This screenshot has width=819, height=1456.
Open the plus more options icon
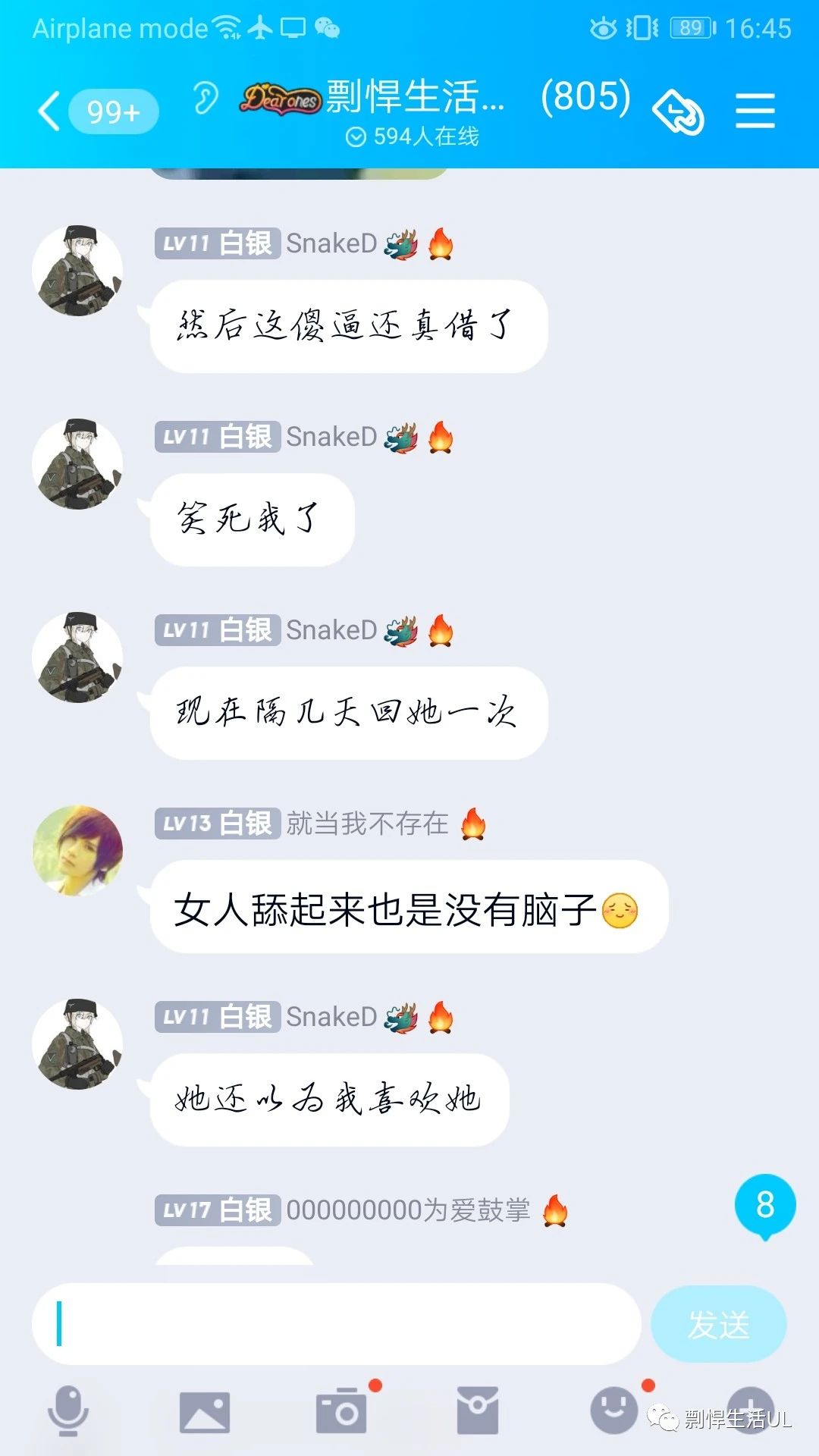(x=750, y=1410)
